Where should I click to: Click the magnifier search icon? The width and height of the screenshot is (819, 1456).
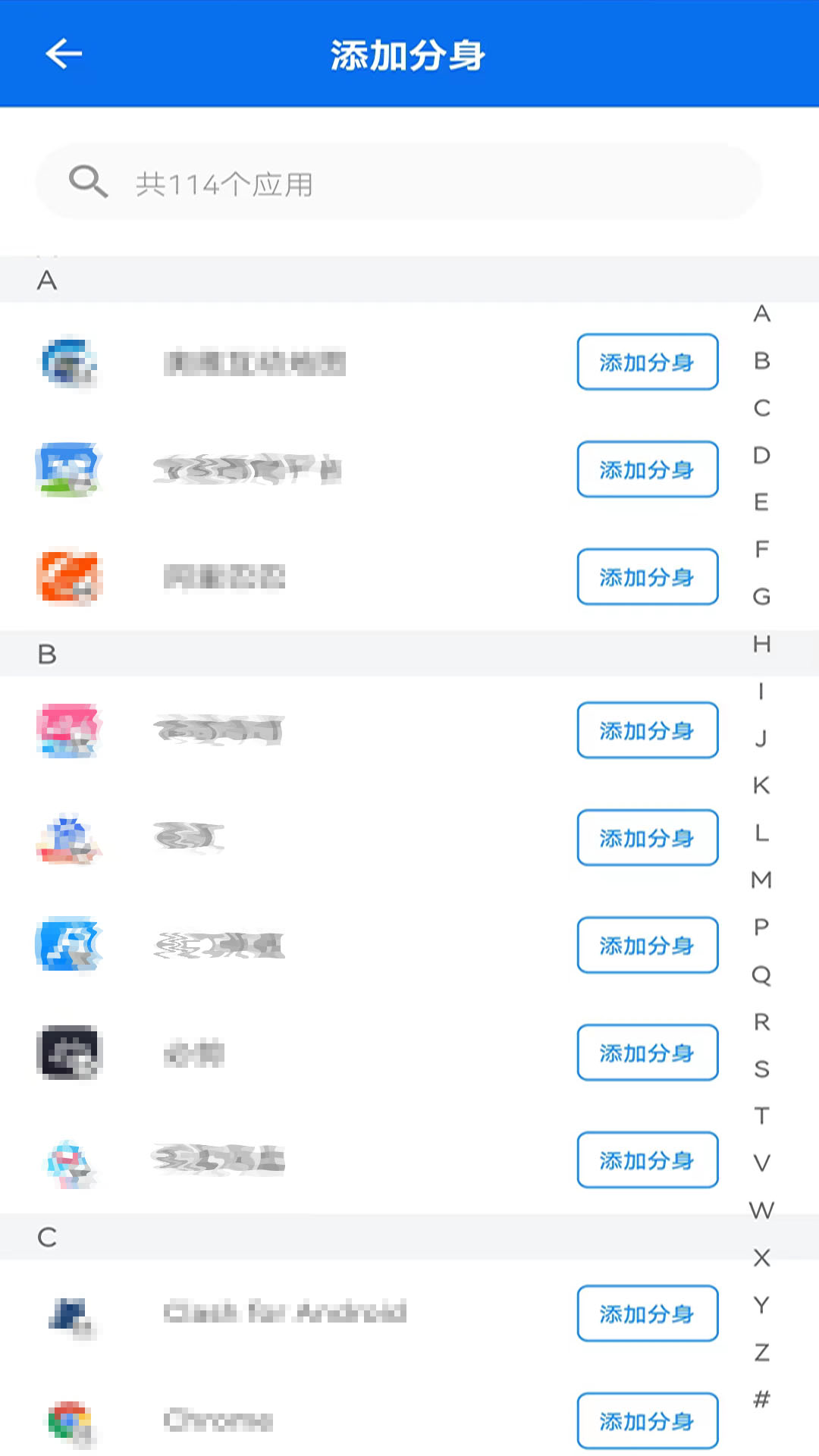[88, 182]
